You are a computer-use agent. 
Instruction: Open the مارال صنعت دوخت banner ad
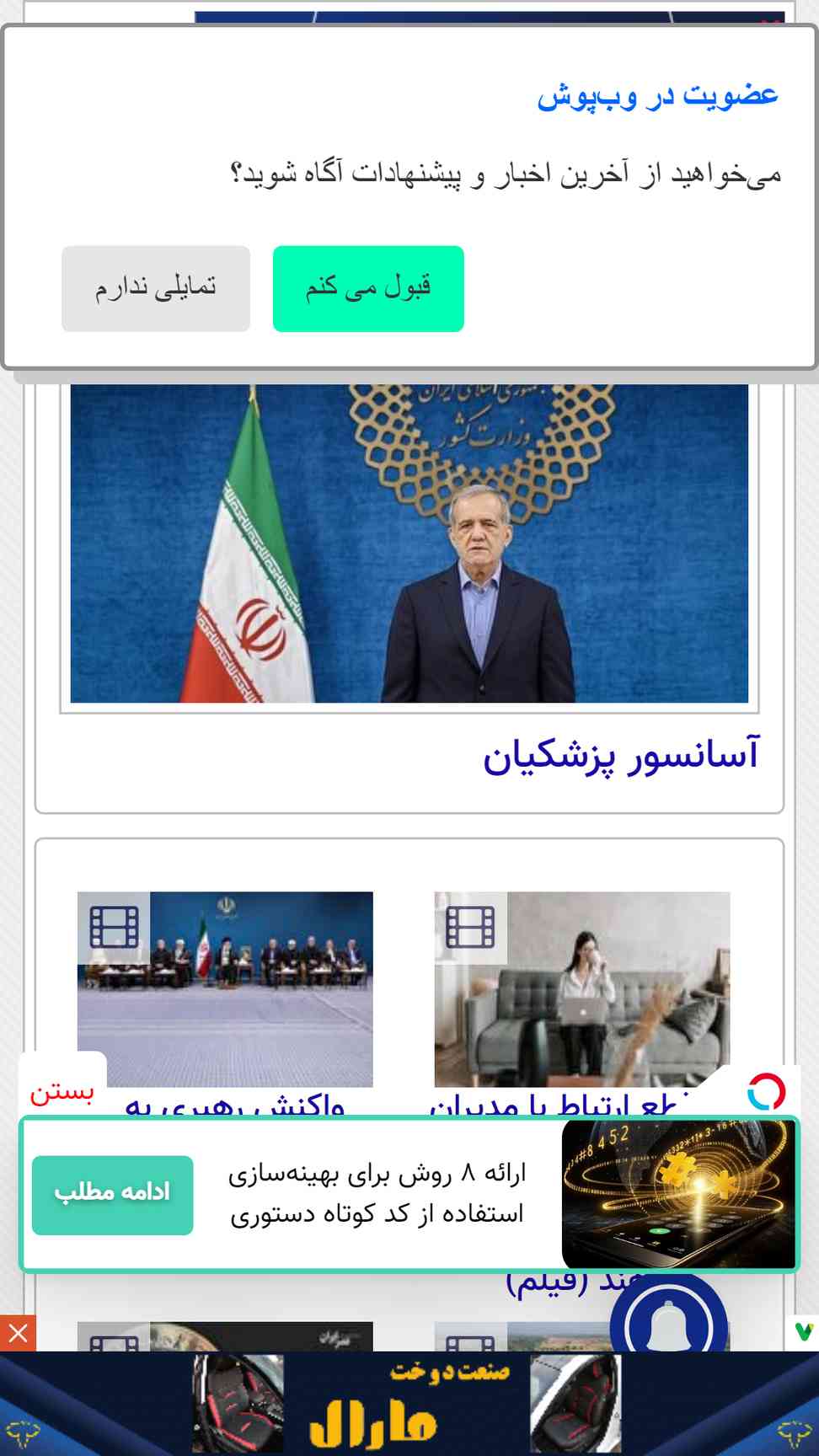point(409,1404)
